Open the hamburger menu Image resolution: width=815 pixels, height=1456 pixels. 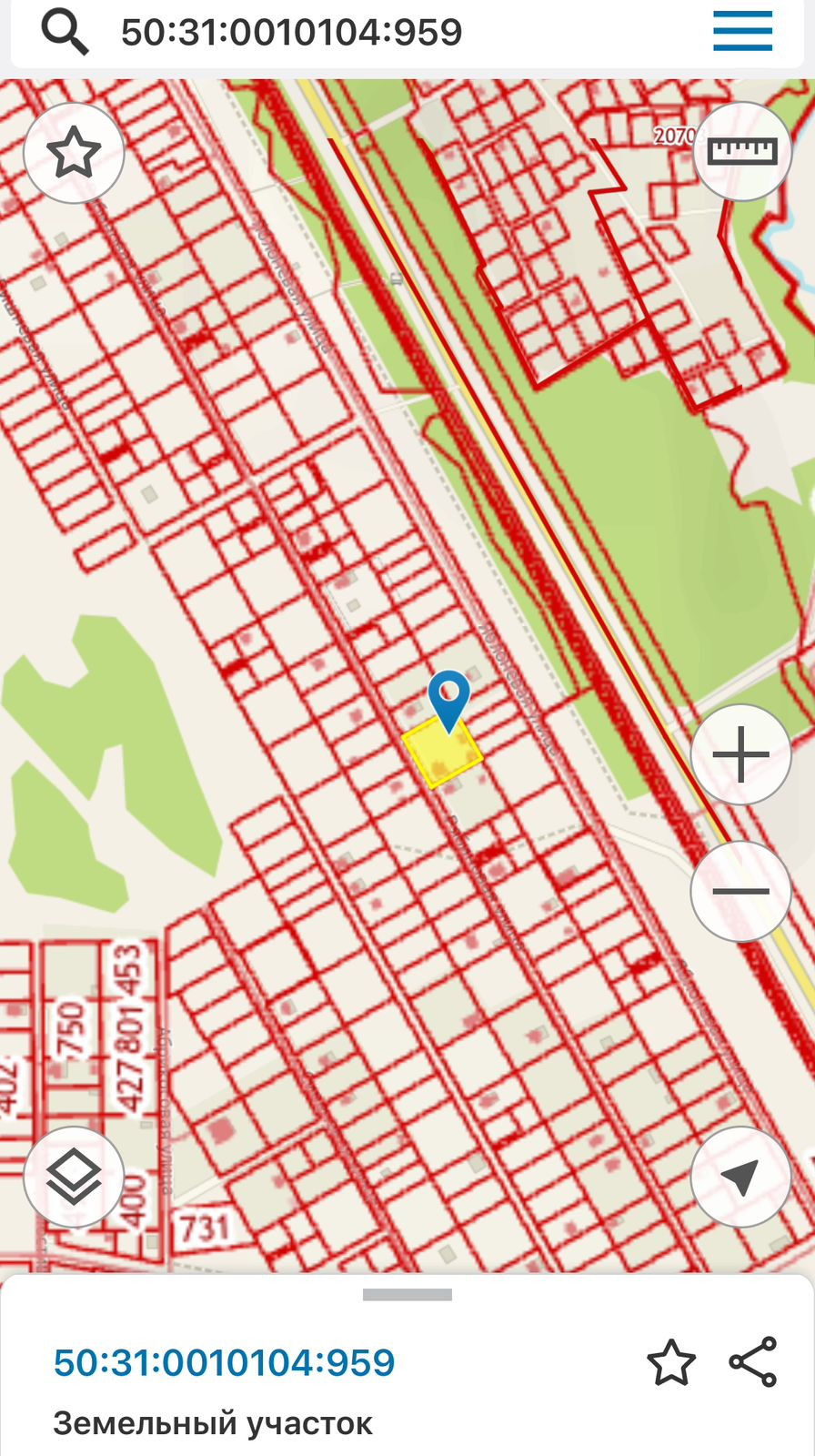coord(742,32)
